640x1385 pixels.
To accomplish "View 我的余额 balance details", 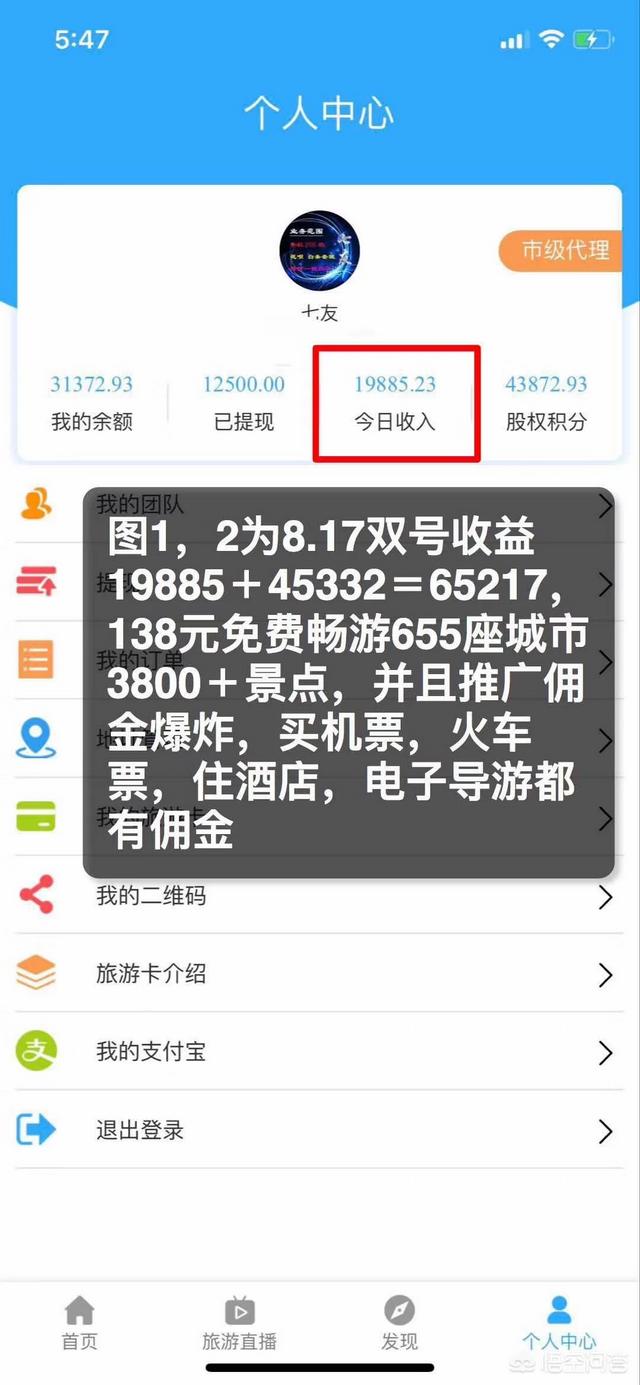I will pyautogui.click(x=92, y=402).
